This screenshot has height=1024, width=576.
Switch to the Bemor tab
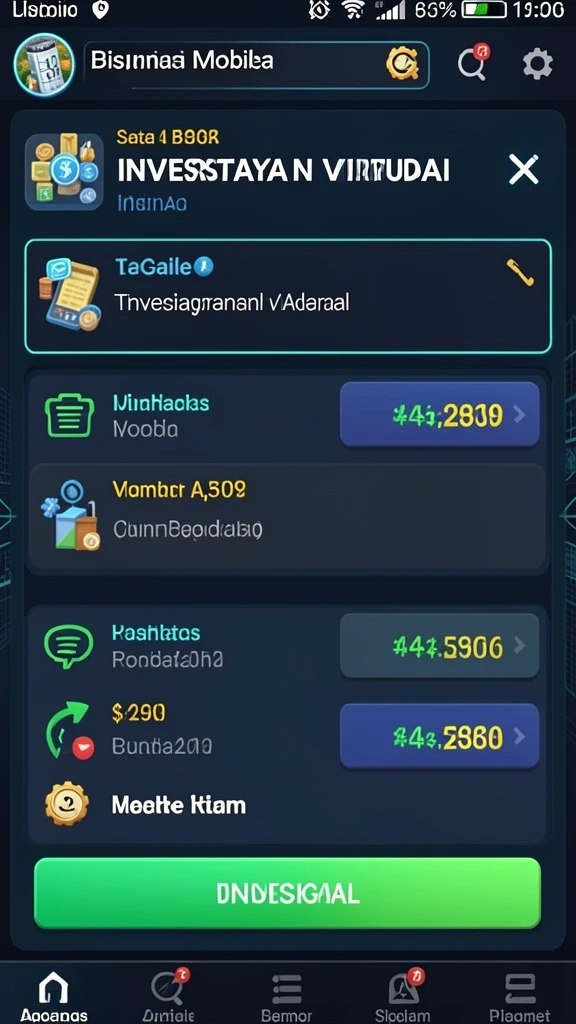[286, 996]
